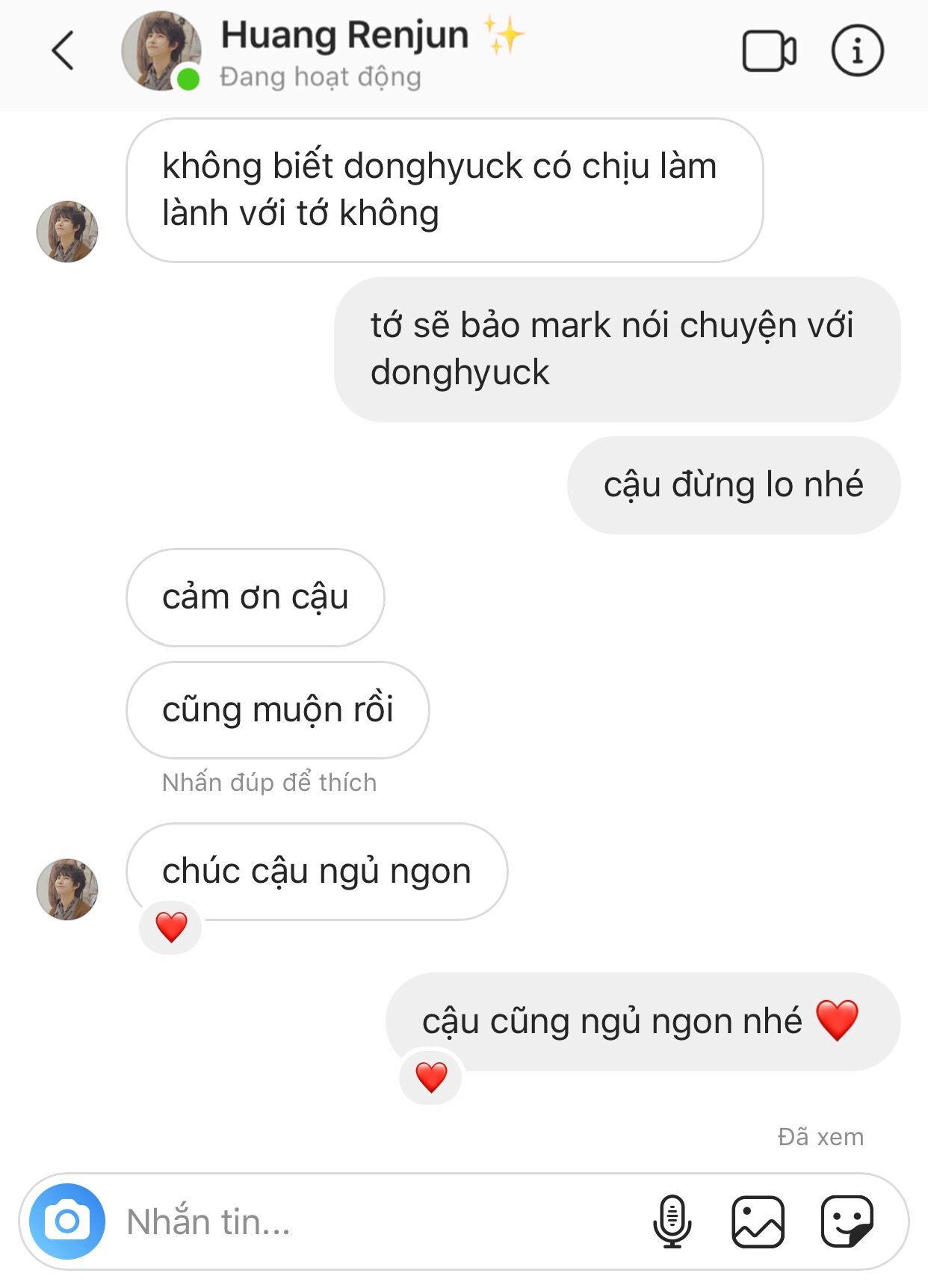The width and height of the screenshot is (928, 1288).
Task: Tap Renjun's avatar beside 'chúc cậu ngủ ngon'
Action: [67, 889]
